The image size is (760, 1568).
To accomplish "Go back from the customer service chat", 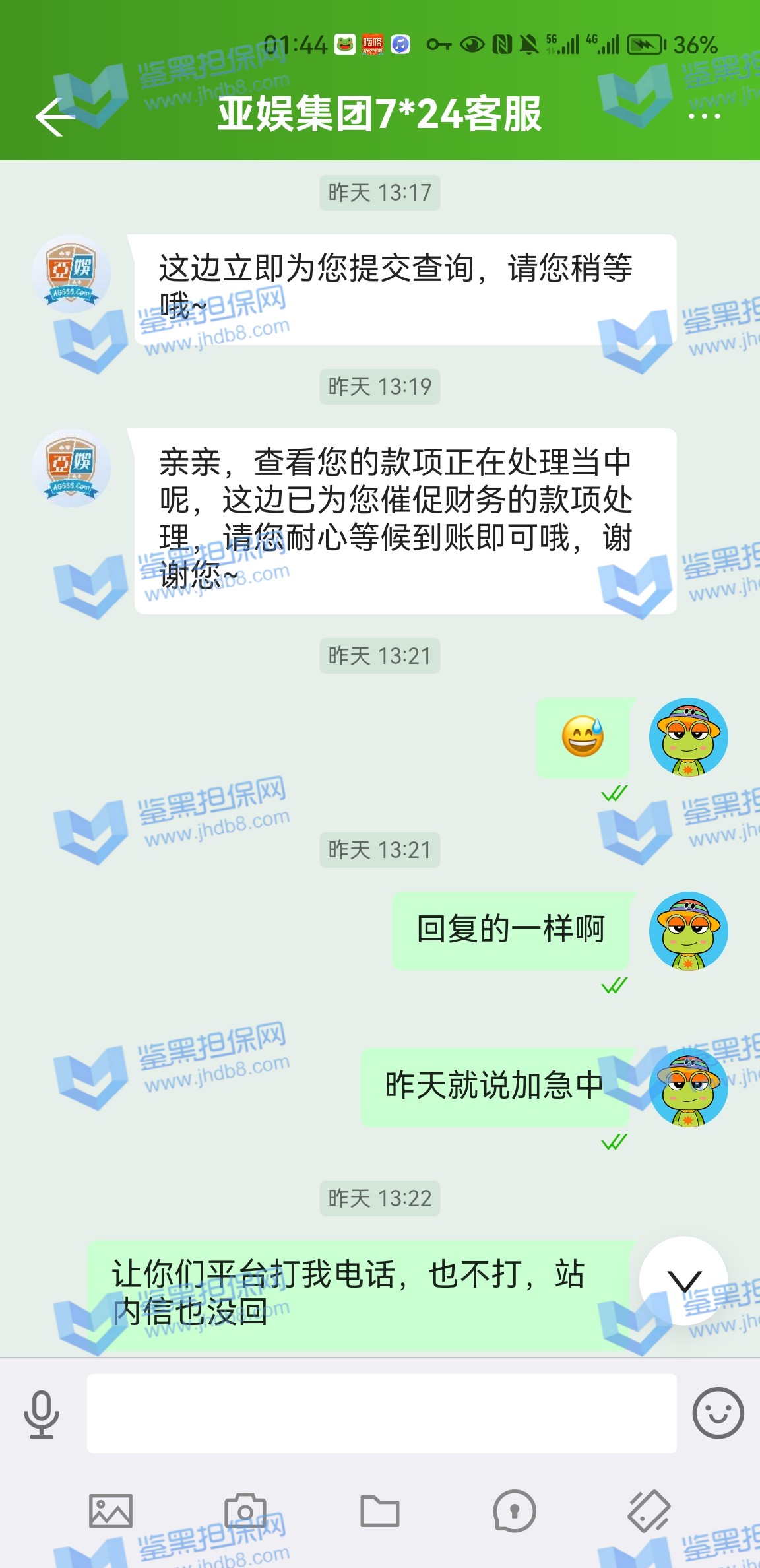I will tap(55, 117).
